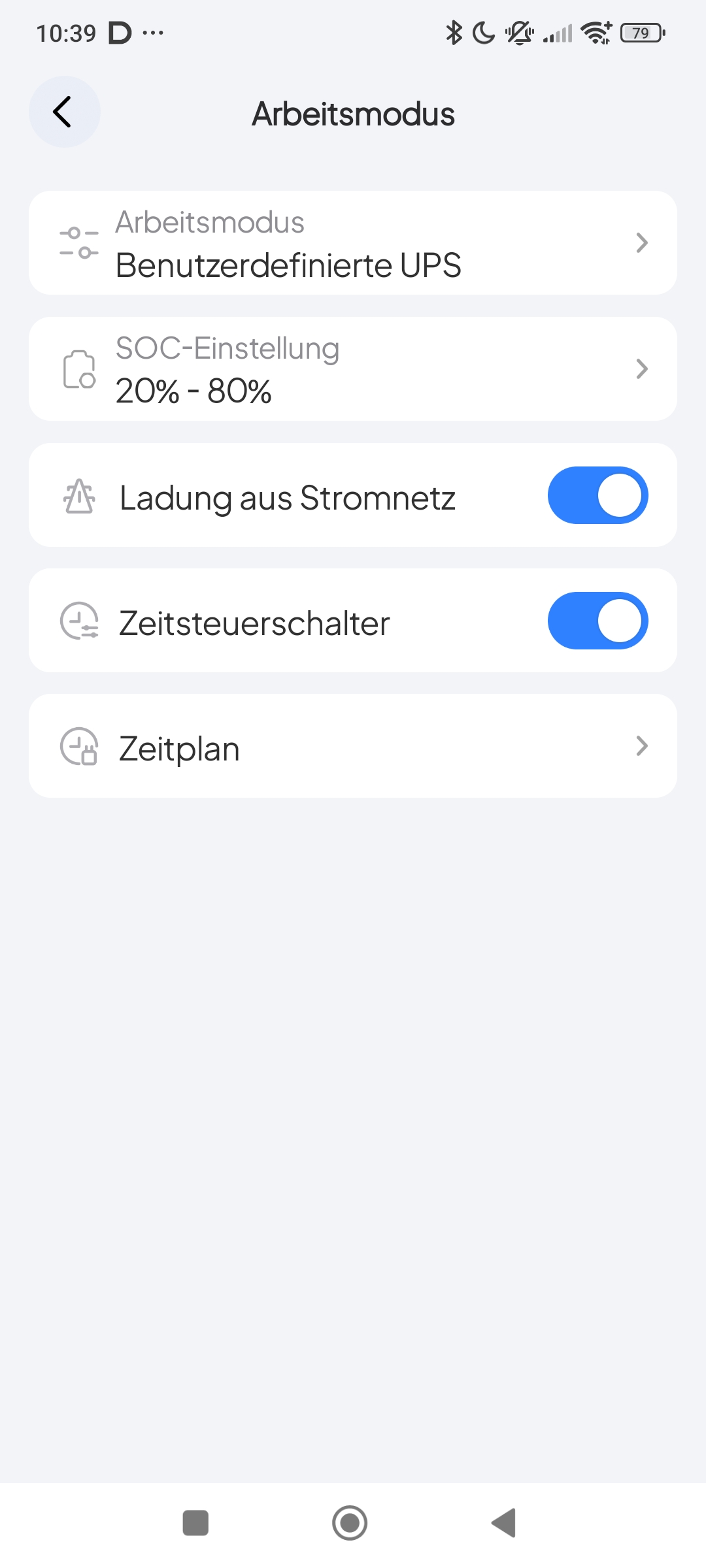Open the Zeitplan row
Viewport: 706px width, 1568px height.
point(353,746)
